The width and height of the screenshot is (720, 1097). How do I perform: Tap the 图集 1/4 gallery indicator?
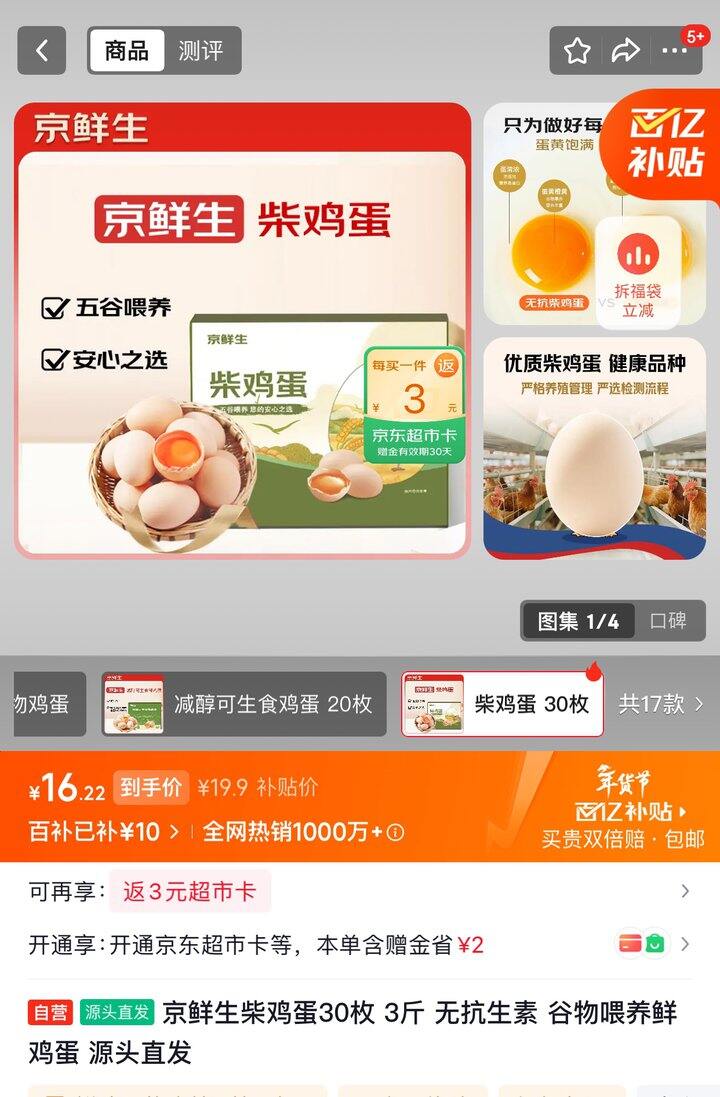(x=576, y=620)
